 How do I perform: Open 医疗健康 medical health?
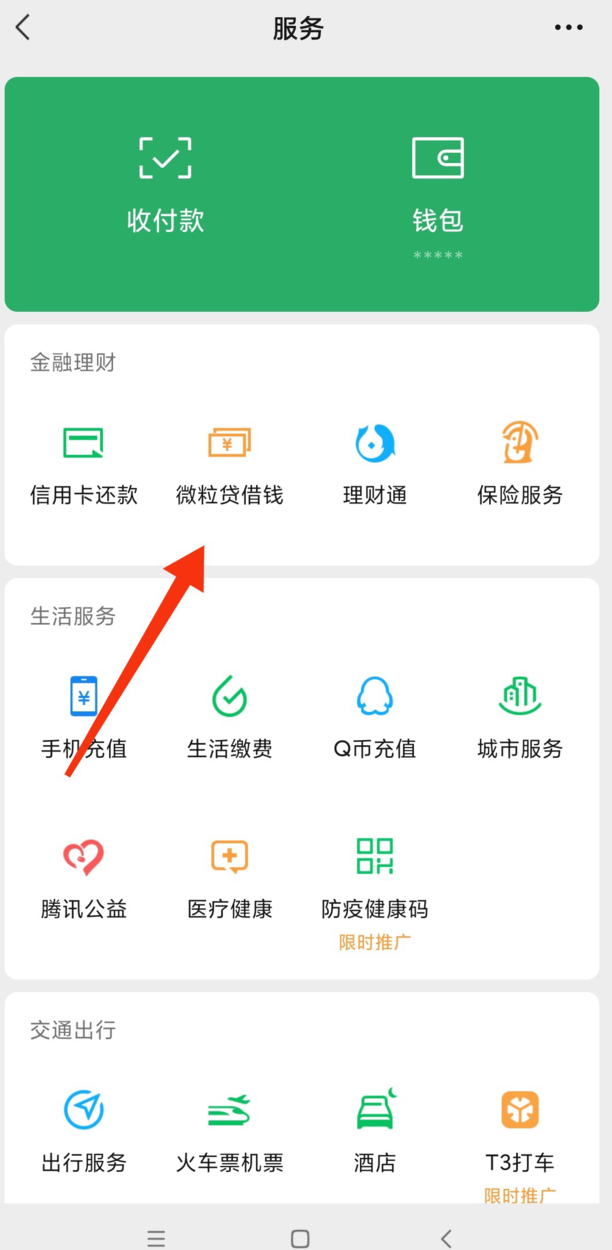tap(230, 879)
